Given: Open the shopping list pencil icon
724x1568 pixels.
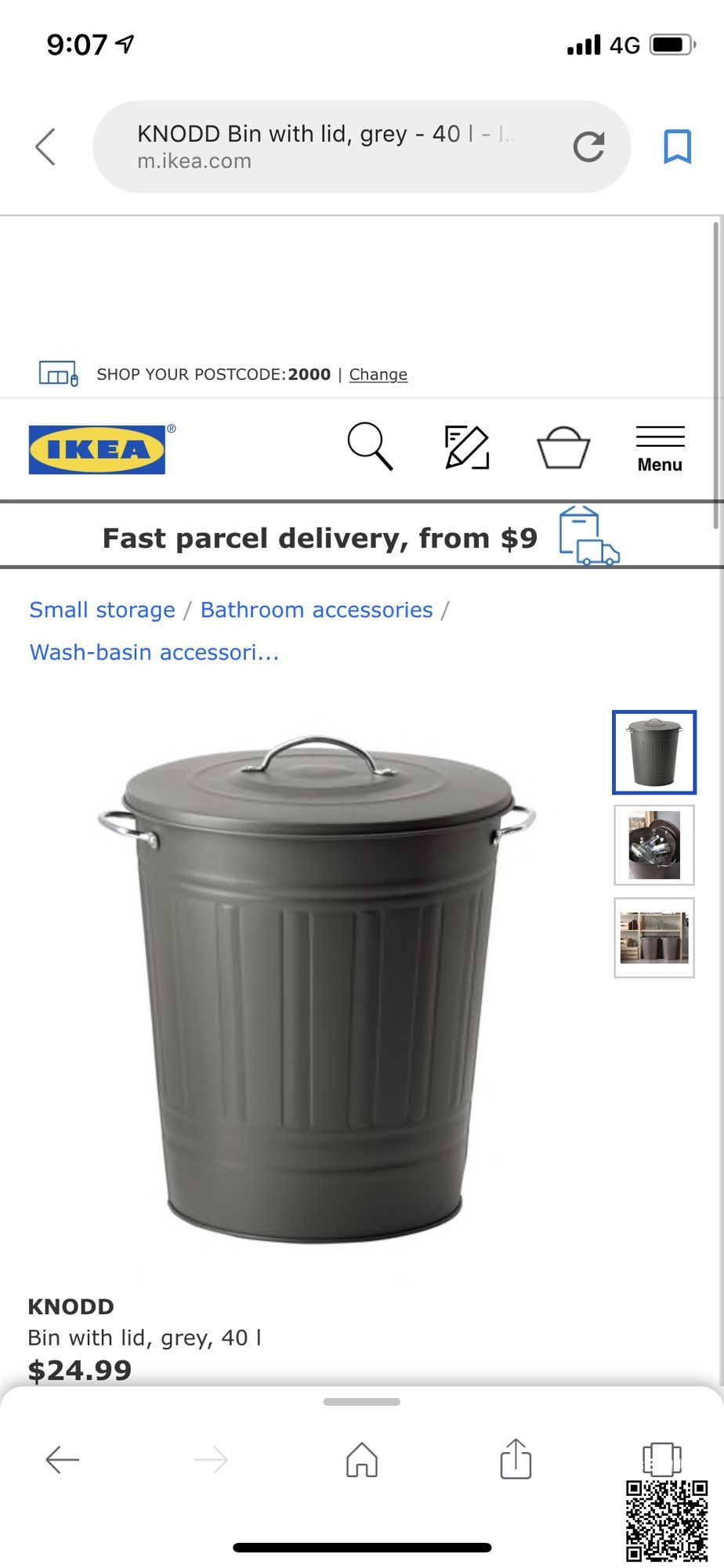Looking at the screenshot, I should pos(466,447).
